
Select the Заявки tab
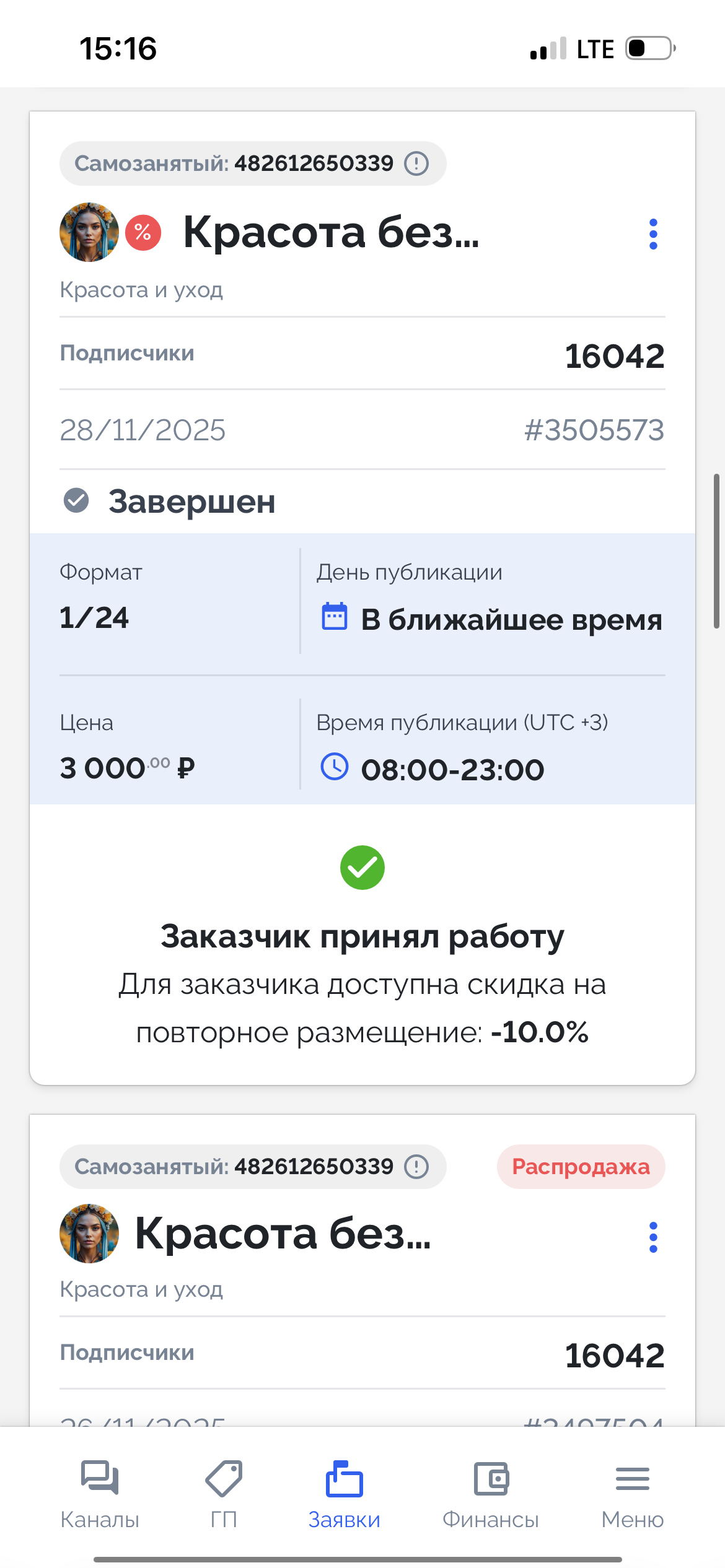pos(344,1494)
